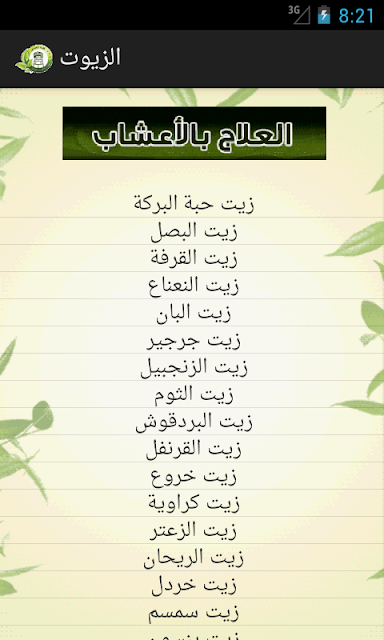The height and width of the screenshot is (640, 384).
Task: Select زيت الزنجبيل oil
Action: click(194, 367)
